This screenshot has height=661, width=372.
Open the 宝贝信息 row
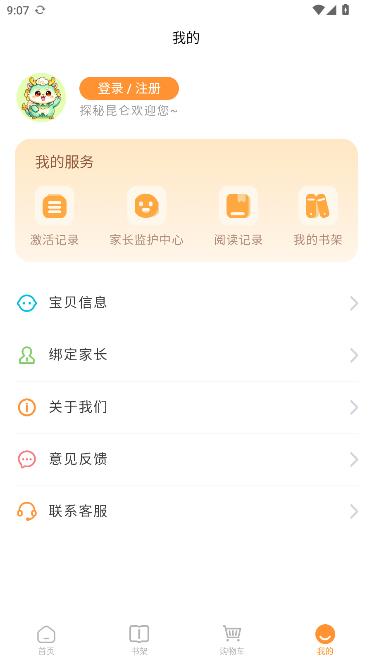point(186,303)
